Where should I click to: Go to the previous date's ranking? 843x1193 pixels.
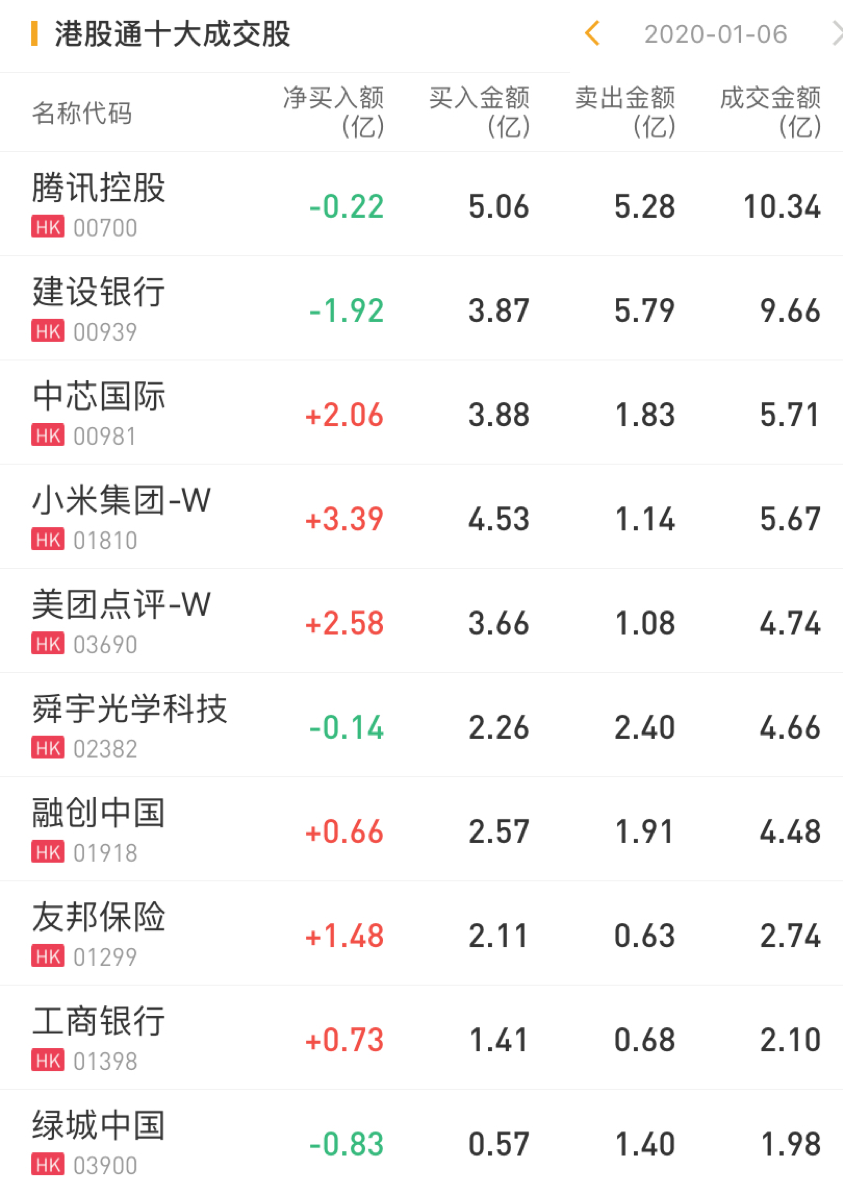point(592,34)
